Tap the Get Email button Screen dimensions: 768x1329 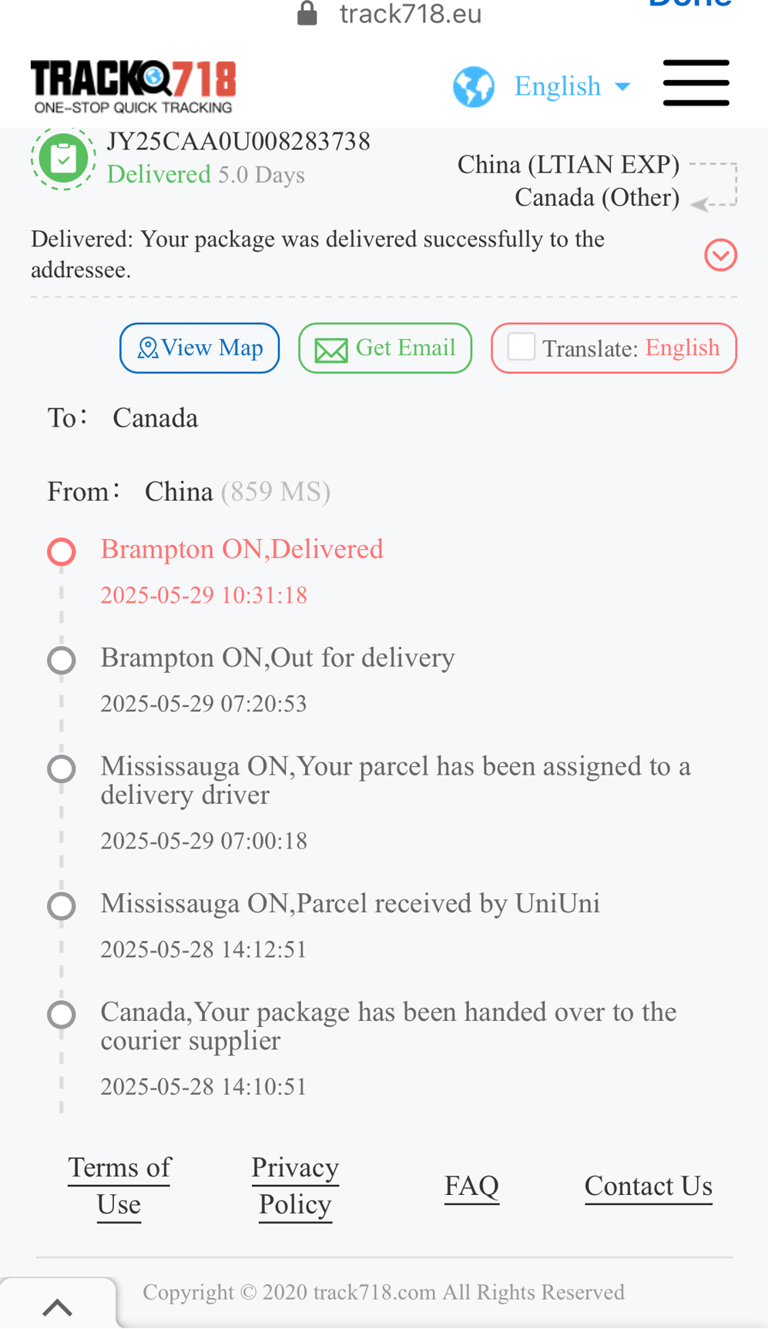[385, 348]
